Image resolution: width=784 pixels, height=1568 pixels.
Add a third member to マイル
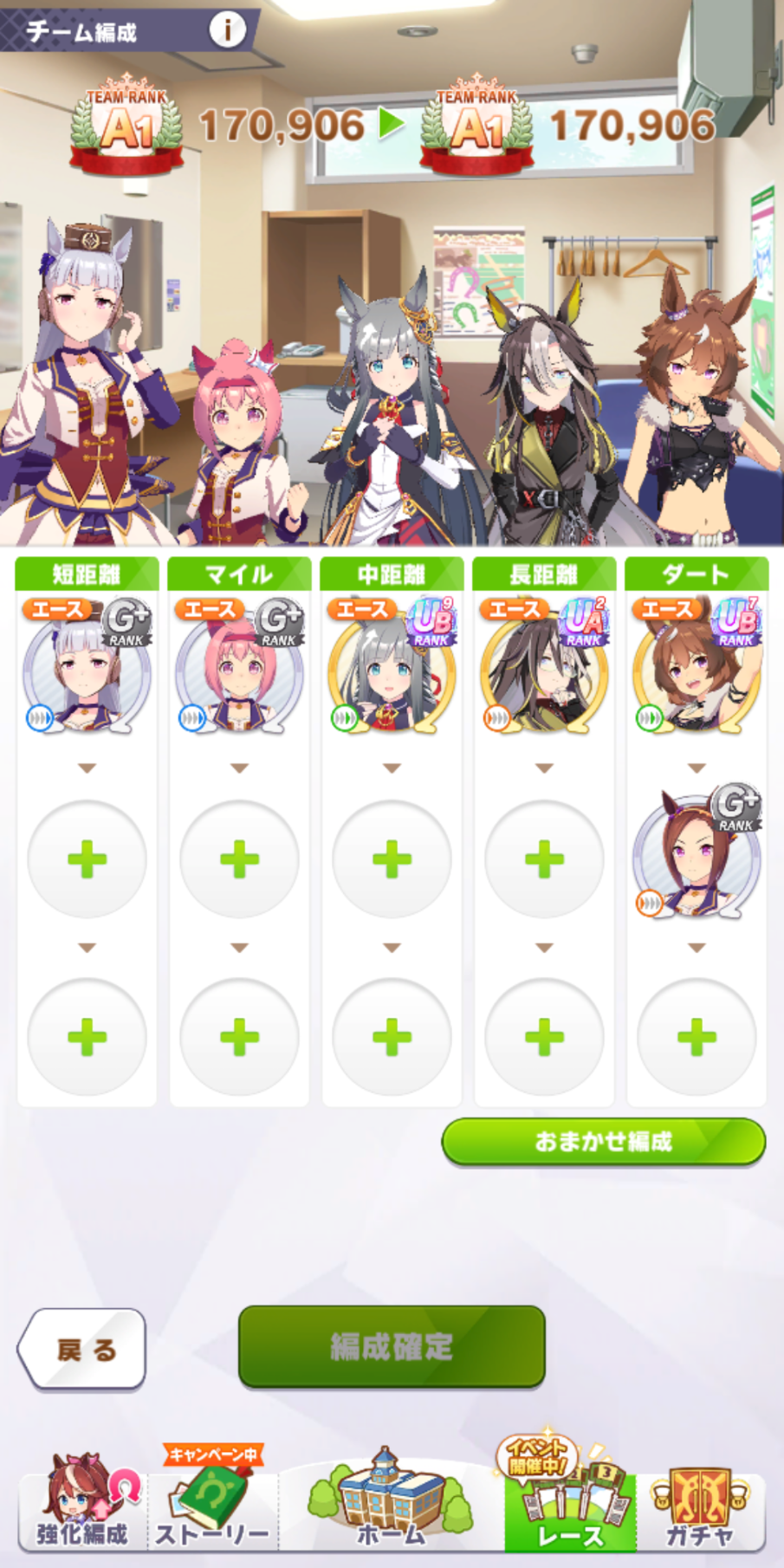click(239, 1037)
